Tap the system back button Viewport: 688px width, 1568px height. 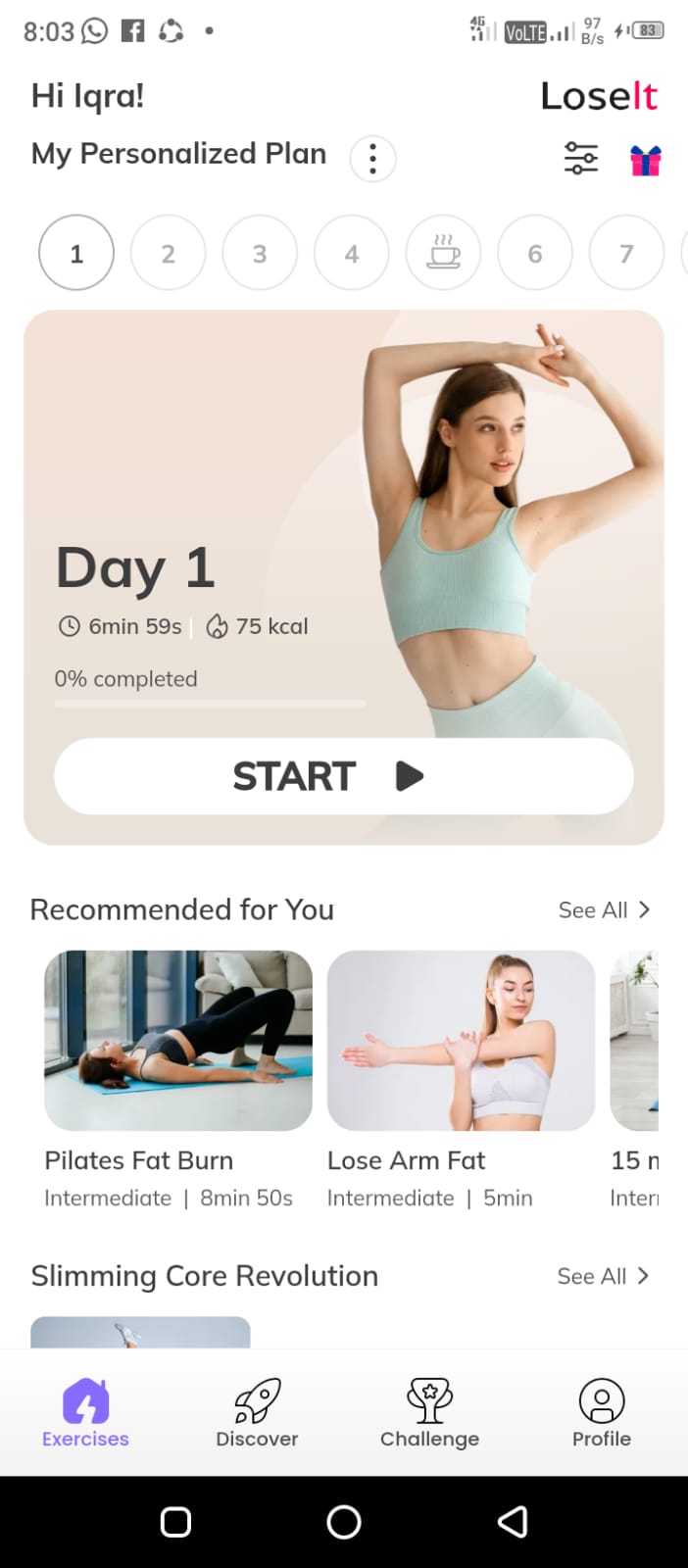(x=513, y=1522)
